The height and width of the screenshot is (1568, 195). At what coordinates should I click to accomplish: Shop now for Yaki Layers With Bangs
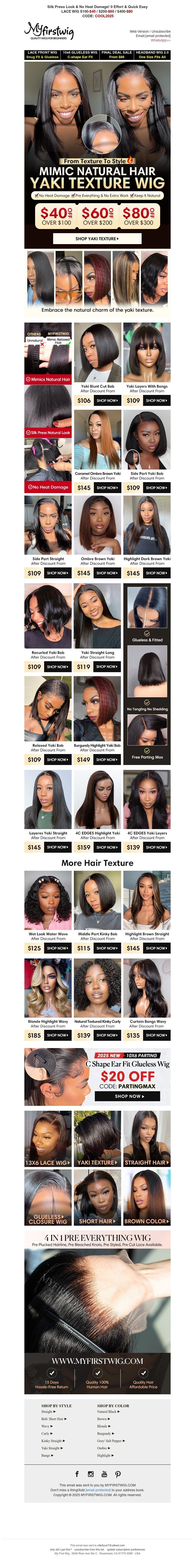click(156, 401)
